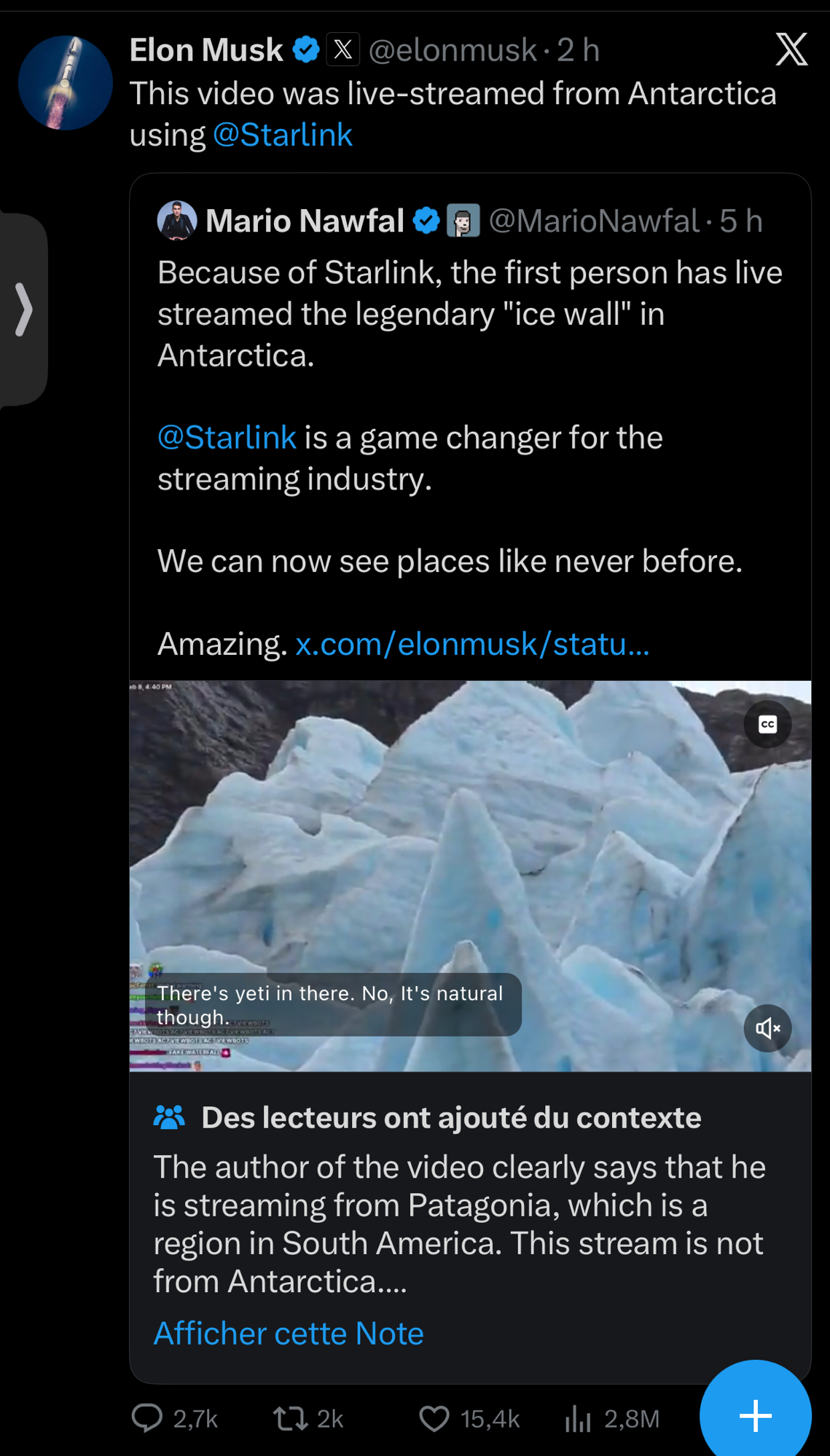This screenshot has height=1456, width=830.
Task: View post analytics with 2,8M views
Action: tap(579, 1418)
